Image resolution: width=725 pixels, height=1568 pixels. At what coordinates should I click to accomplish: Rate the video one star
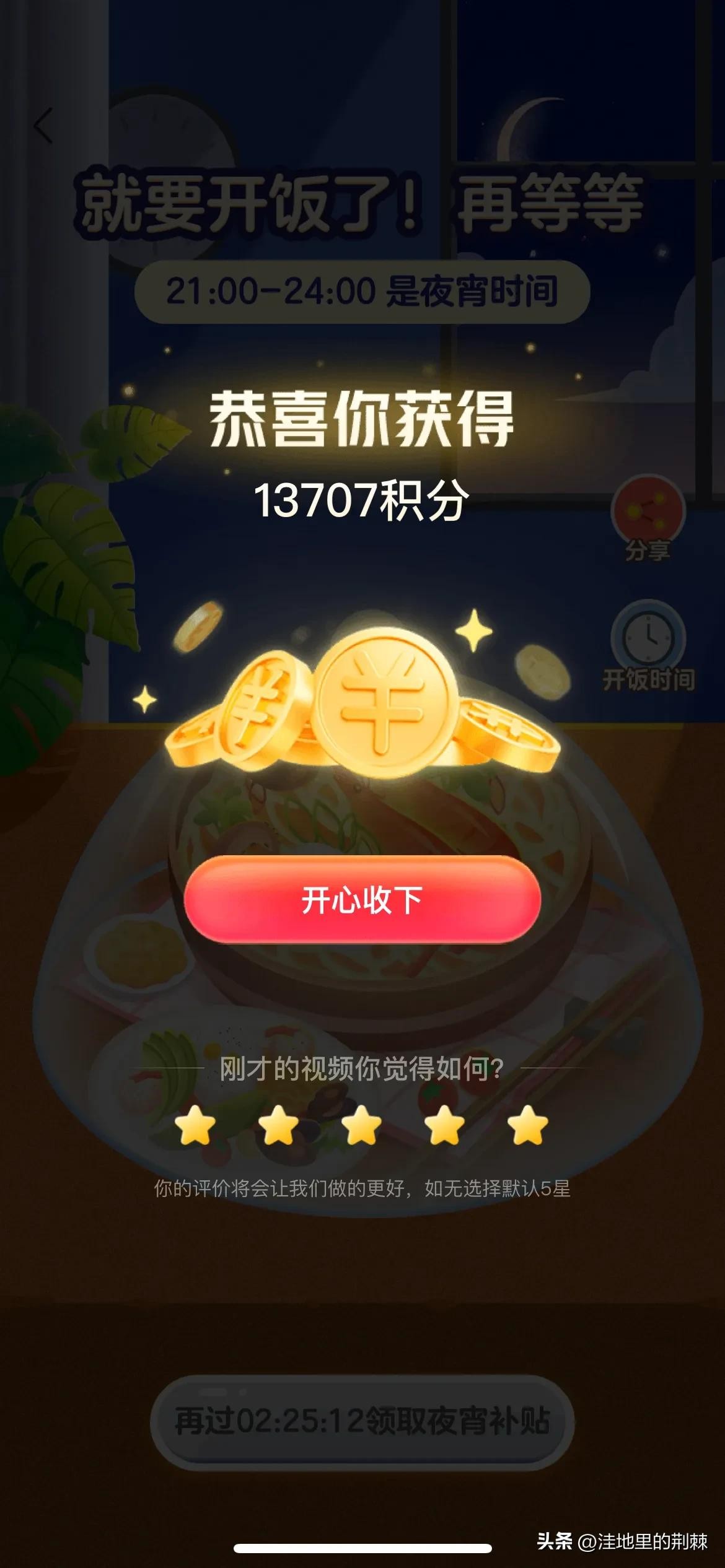tap(195, 1125)
